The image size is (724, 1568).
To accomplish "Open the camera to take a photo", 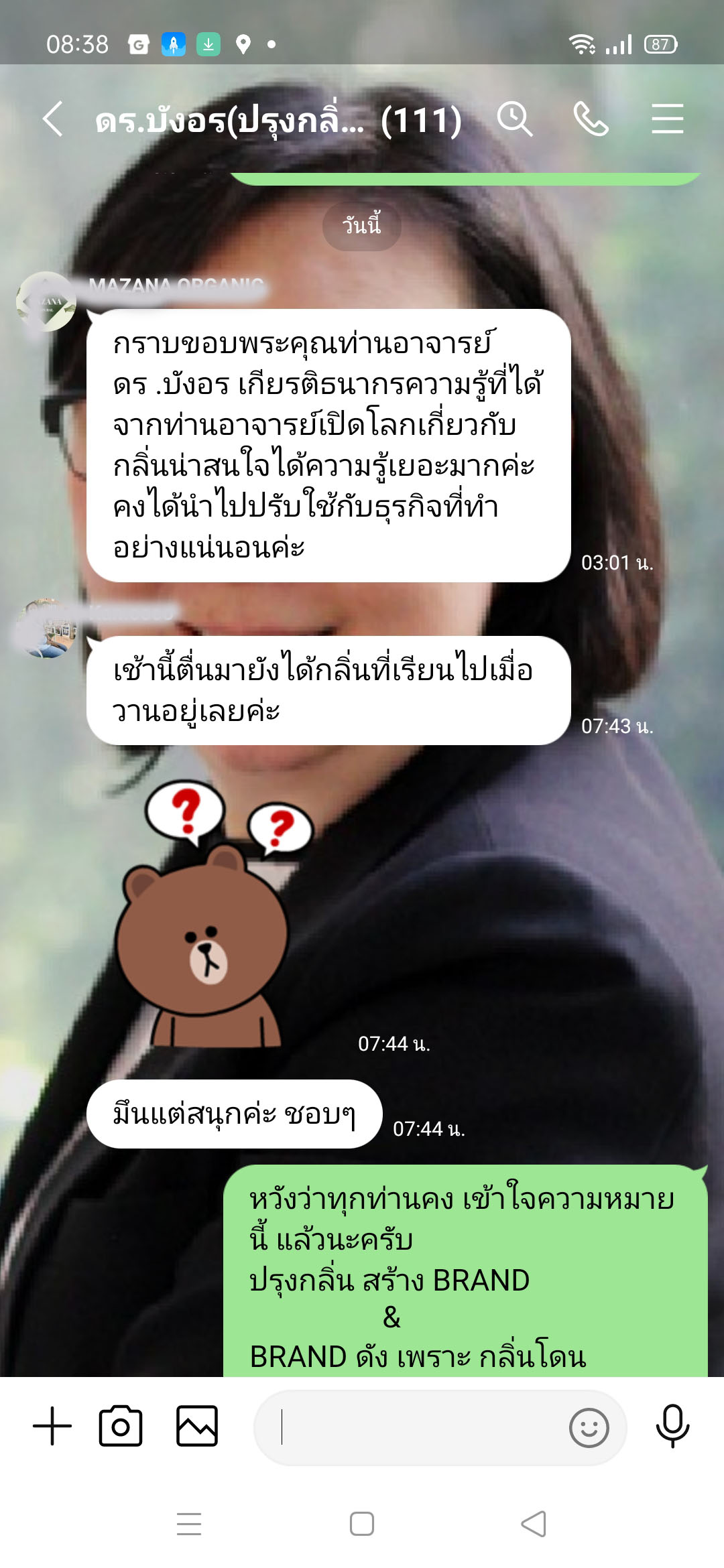I will tap(121, 1426).
